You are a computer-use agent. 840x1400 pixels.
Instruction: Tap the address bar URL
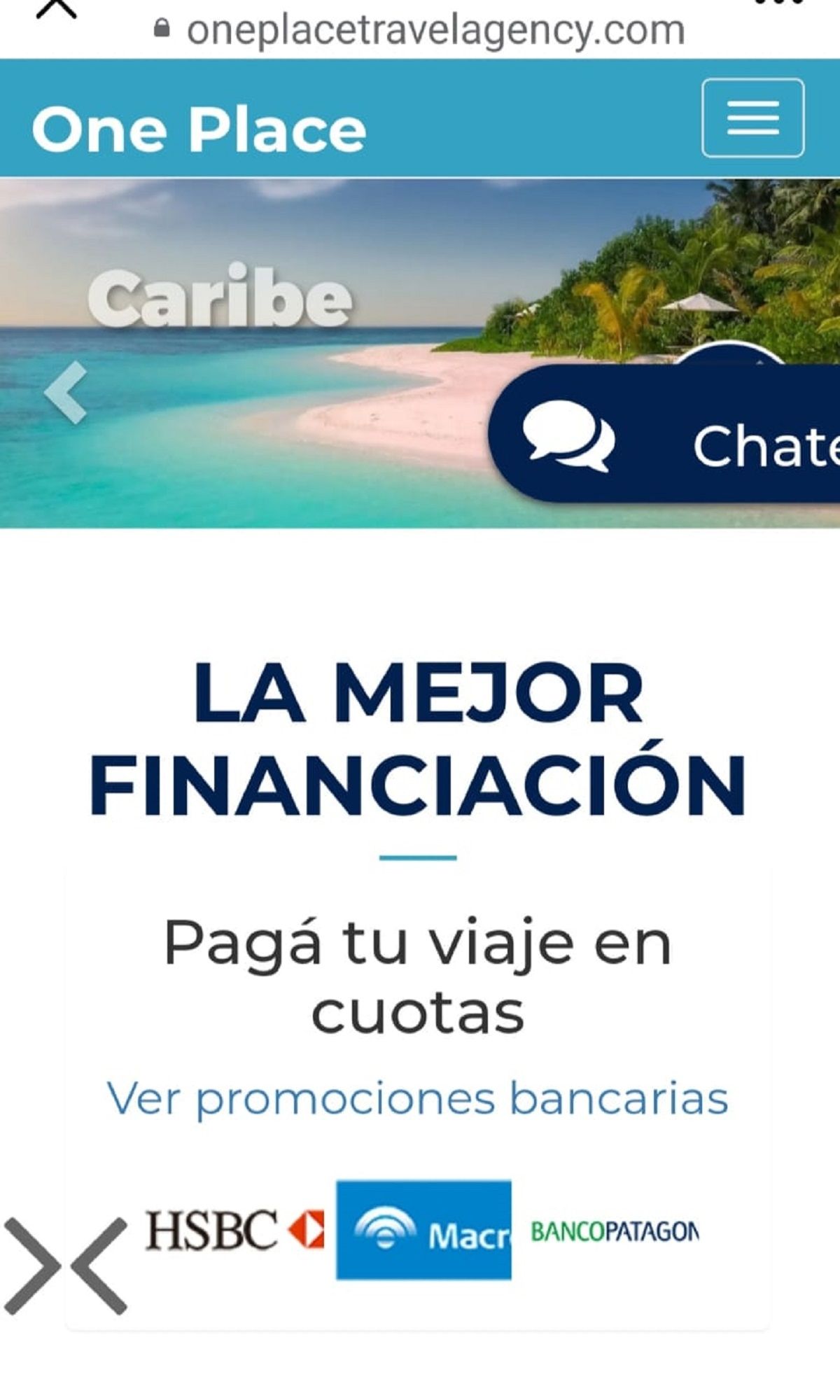(x=435, y=31)
